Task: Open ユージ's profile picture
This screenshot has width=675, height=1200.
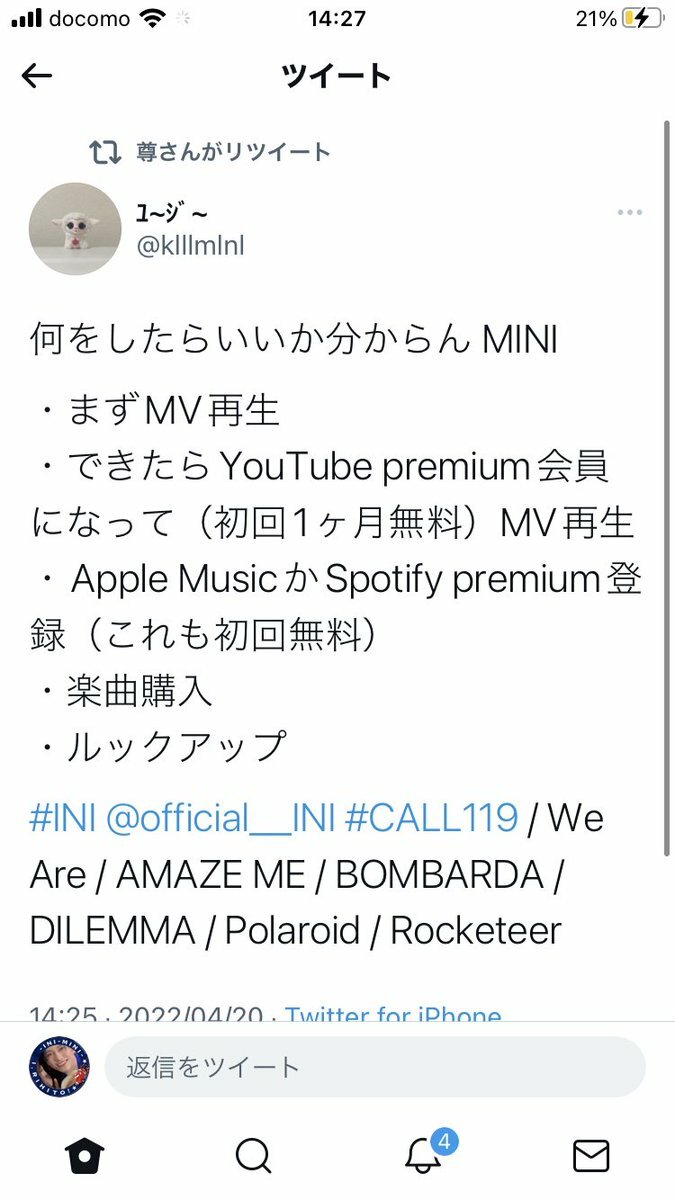Action: [x=75, y=229]
